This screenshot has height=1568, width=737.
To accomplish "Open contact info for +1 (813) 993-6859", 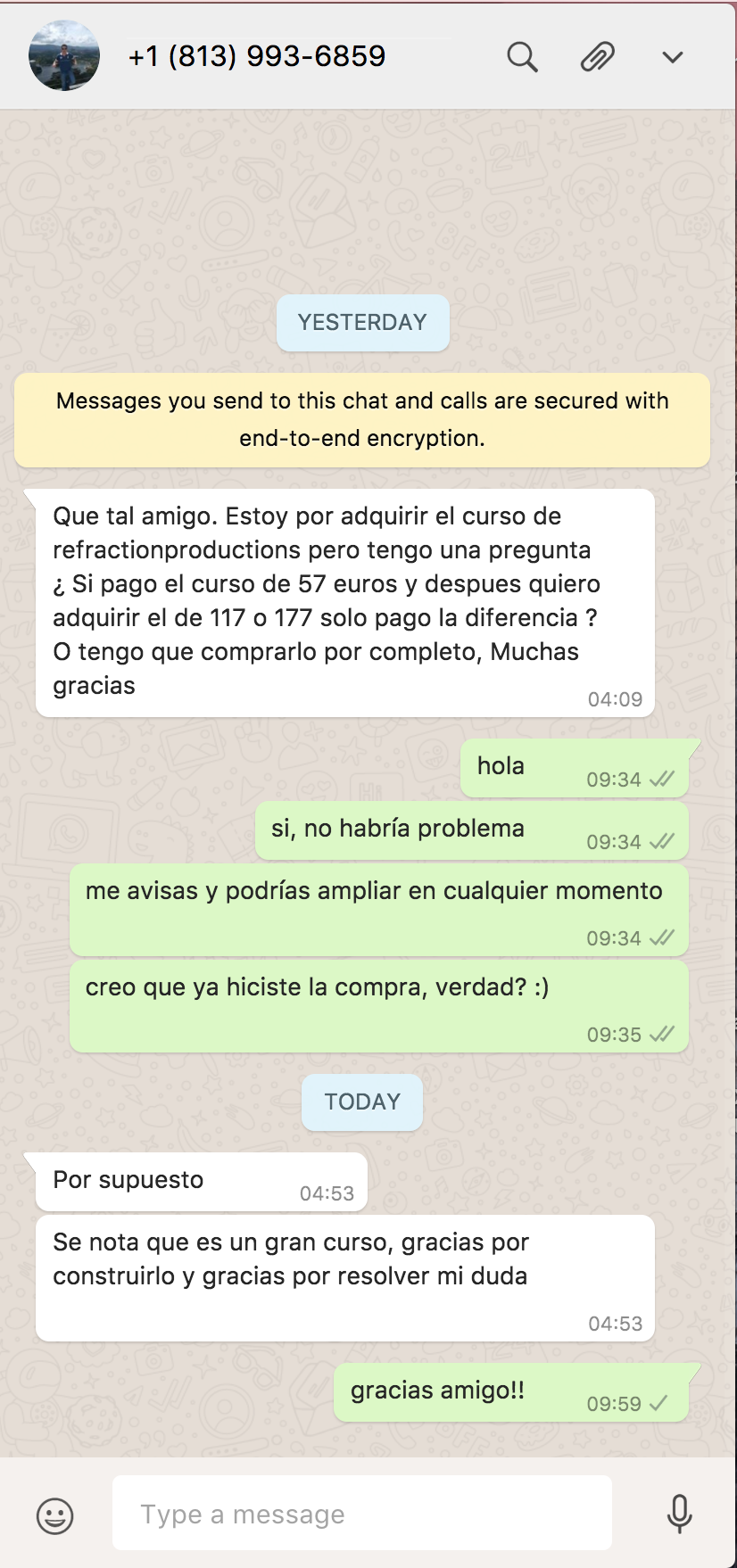I will tap(257, 56).
